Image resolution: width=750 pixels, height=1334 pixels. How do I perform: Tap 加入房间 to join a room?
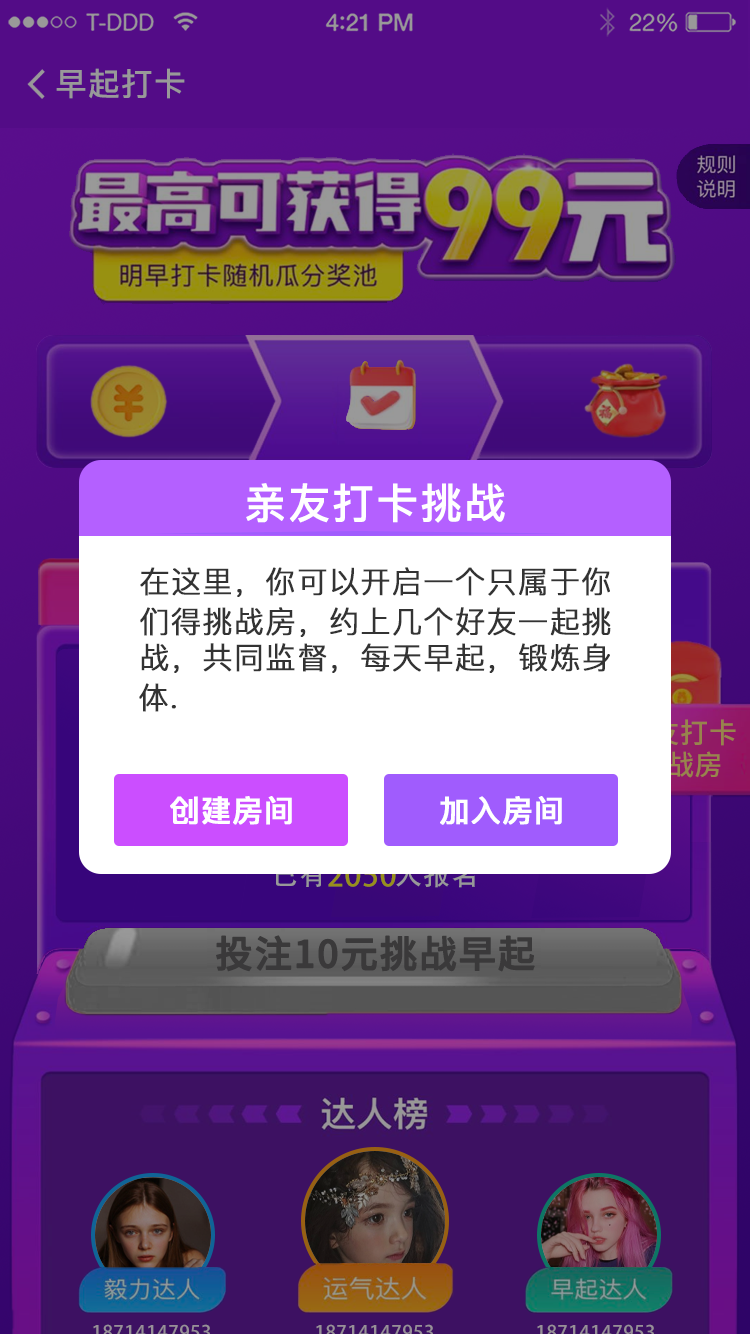tap(501, 810)
